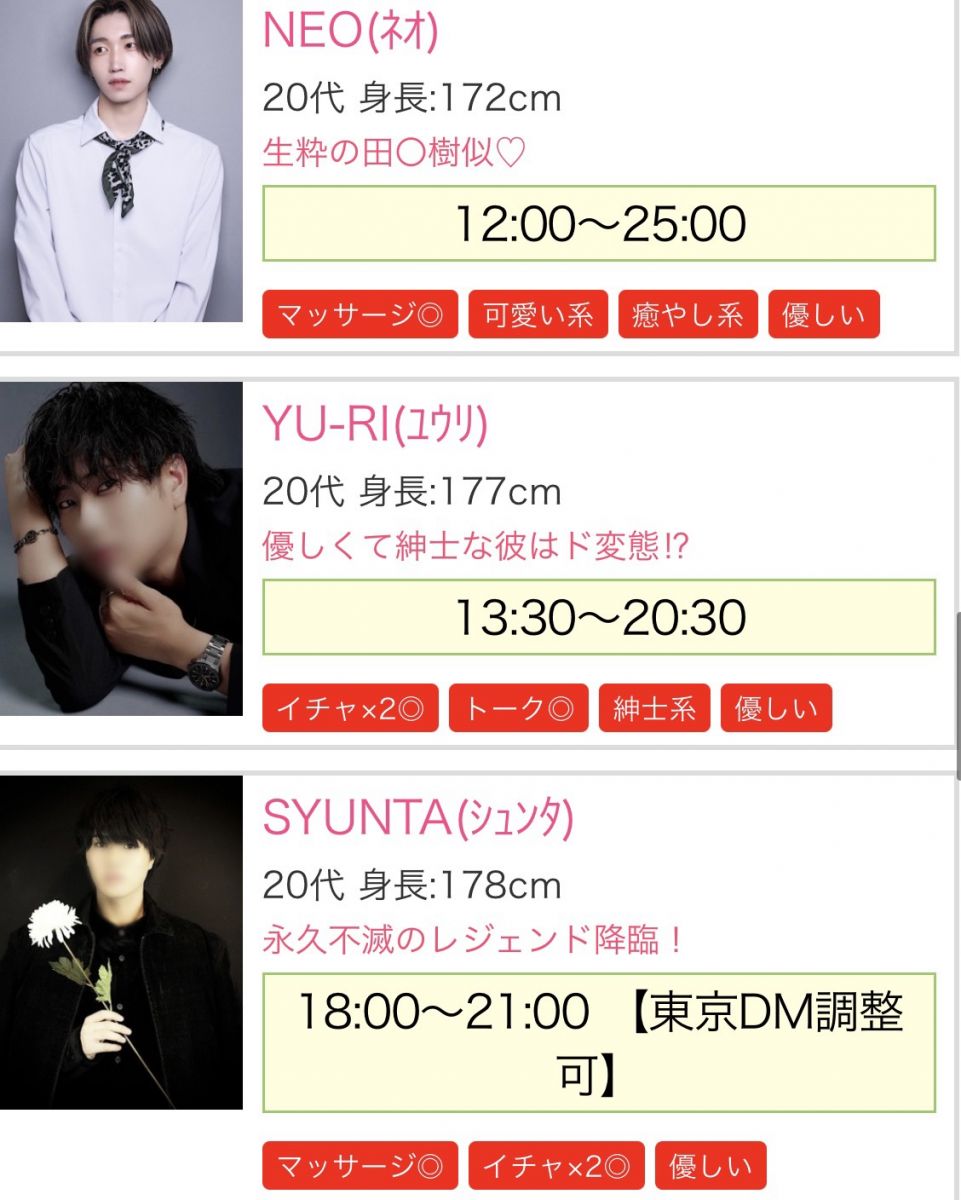Tap SYUNTA's 優しい tag
Screen dimensions: 961x1200
(710, 1166)
